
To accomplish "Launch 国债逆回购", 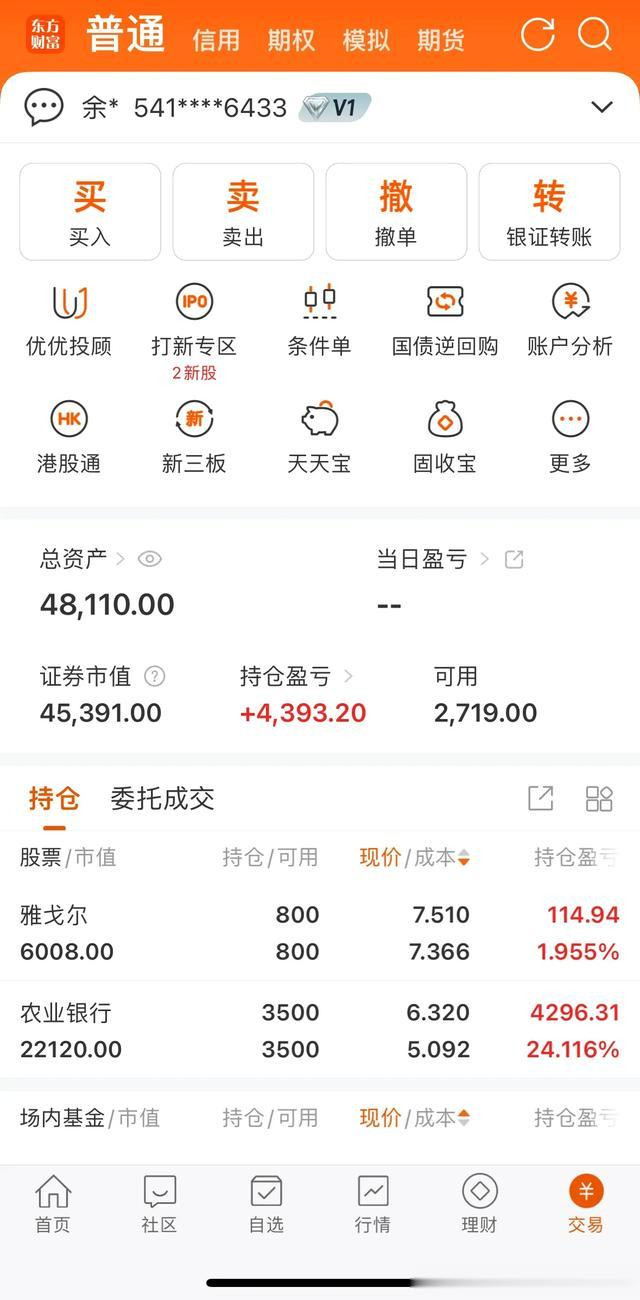I will point(444,320).
